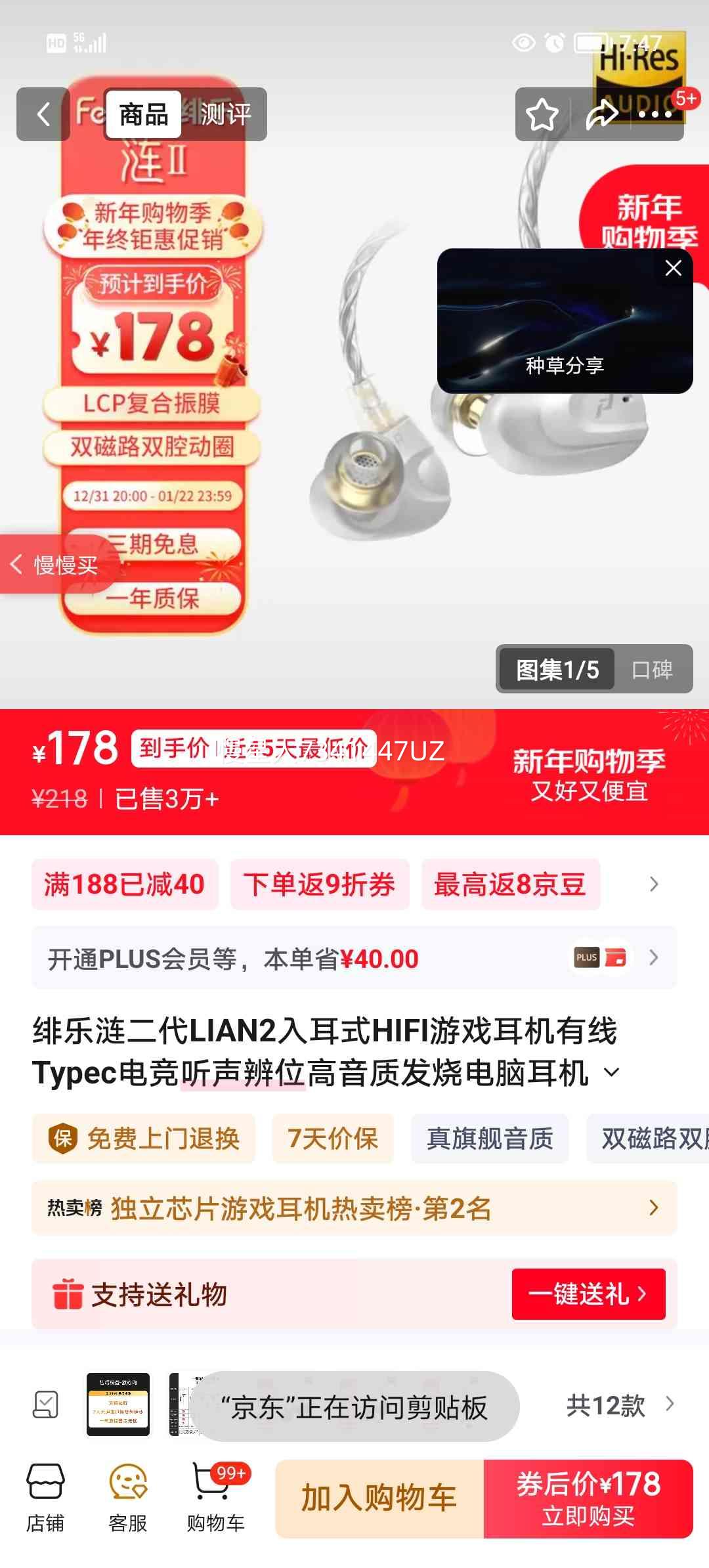Open PLUS membership savings details

click(654, 958)
